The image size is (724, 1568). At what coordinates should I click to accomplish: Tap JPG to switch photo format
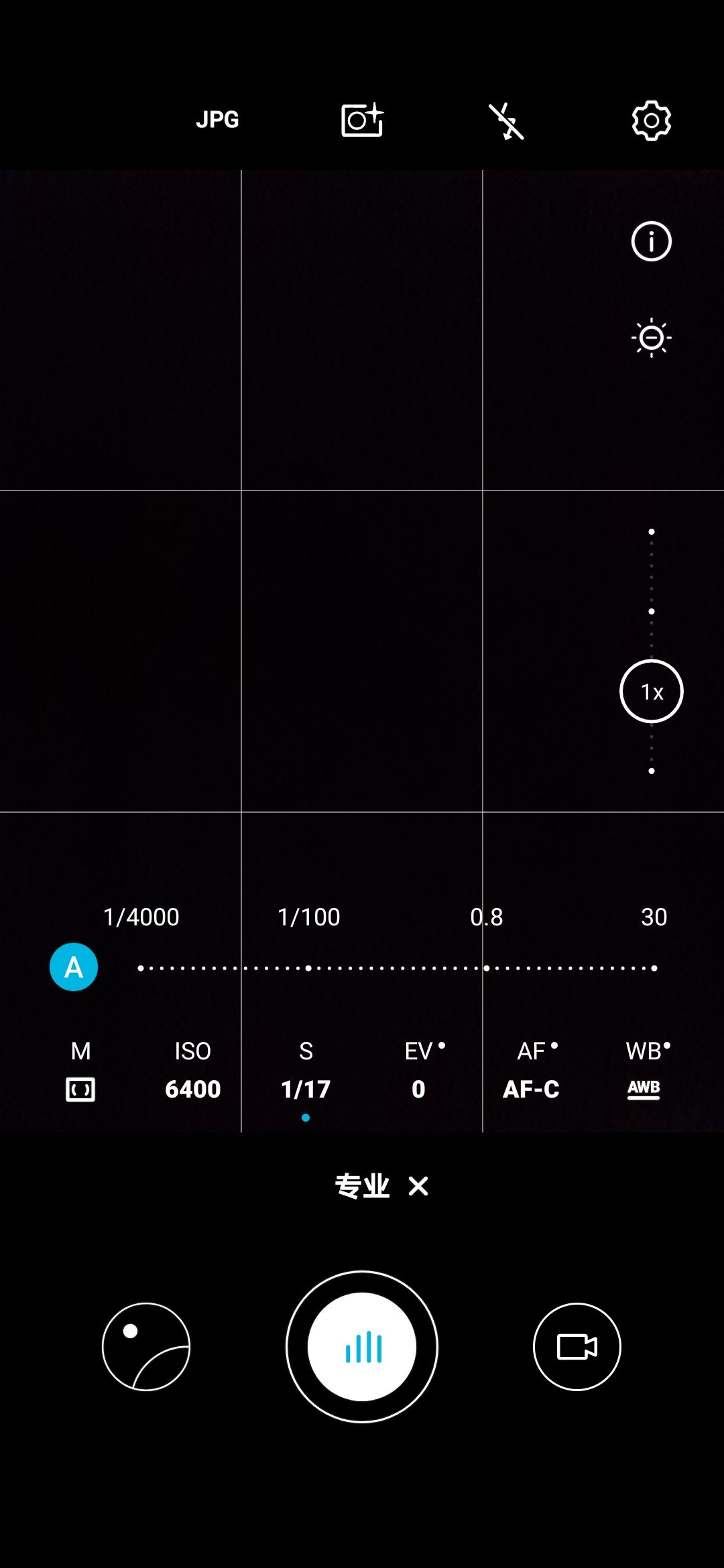[x=217, y=120]
